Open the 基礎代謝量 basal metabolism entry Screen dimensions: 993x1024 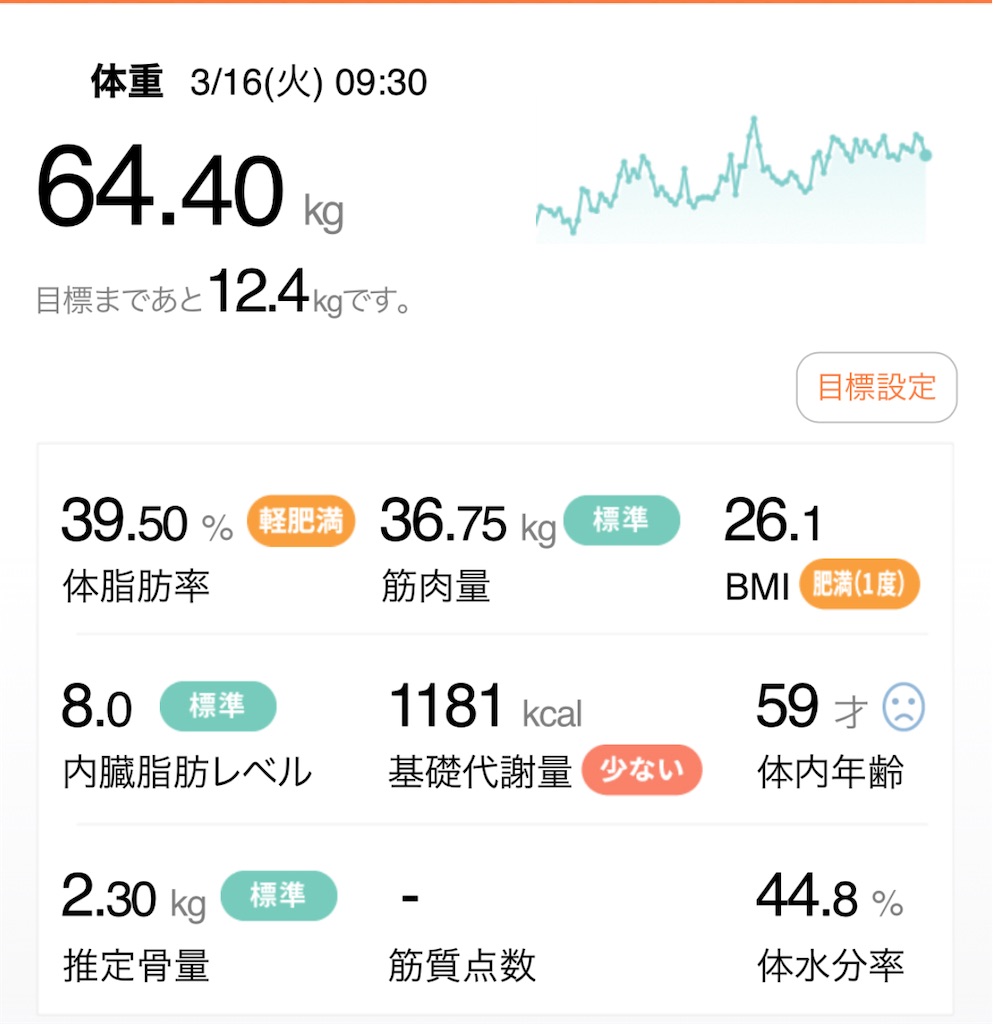[545, 737]
